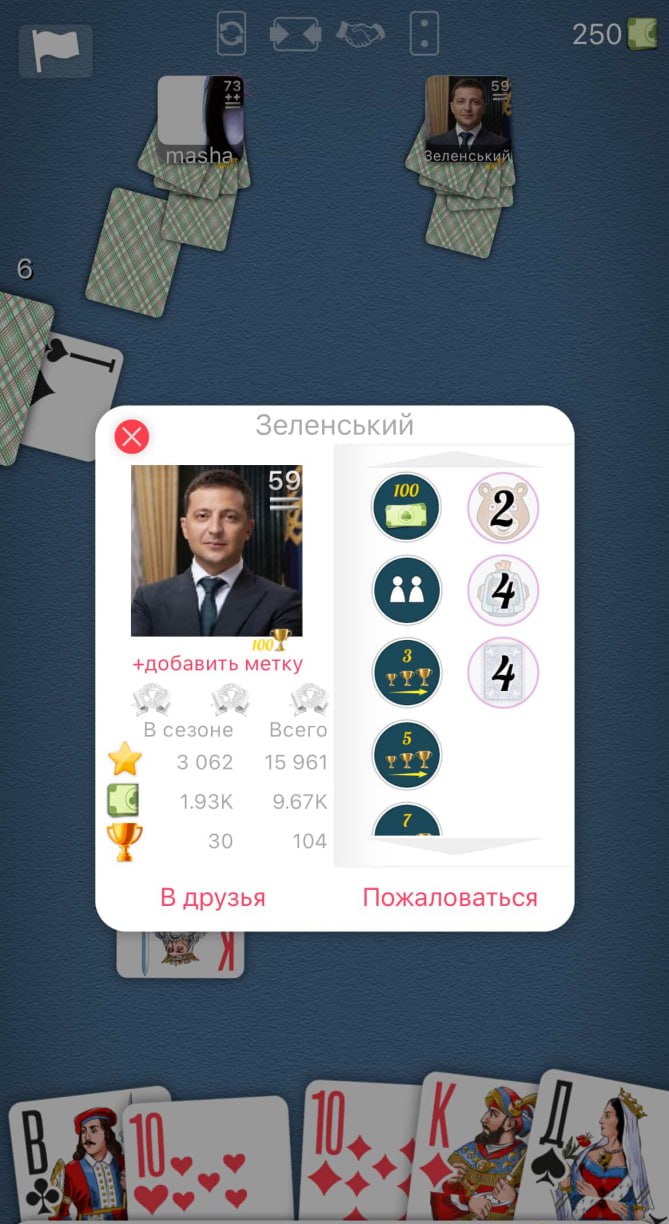This screenshot has width=669, height=1224.
Task: Tap the surrender flag icon
Action: [x=55, y=50]
